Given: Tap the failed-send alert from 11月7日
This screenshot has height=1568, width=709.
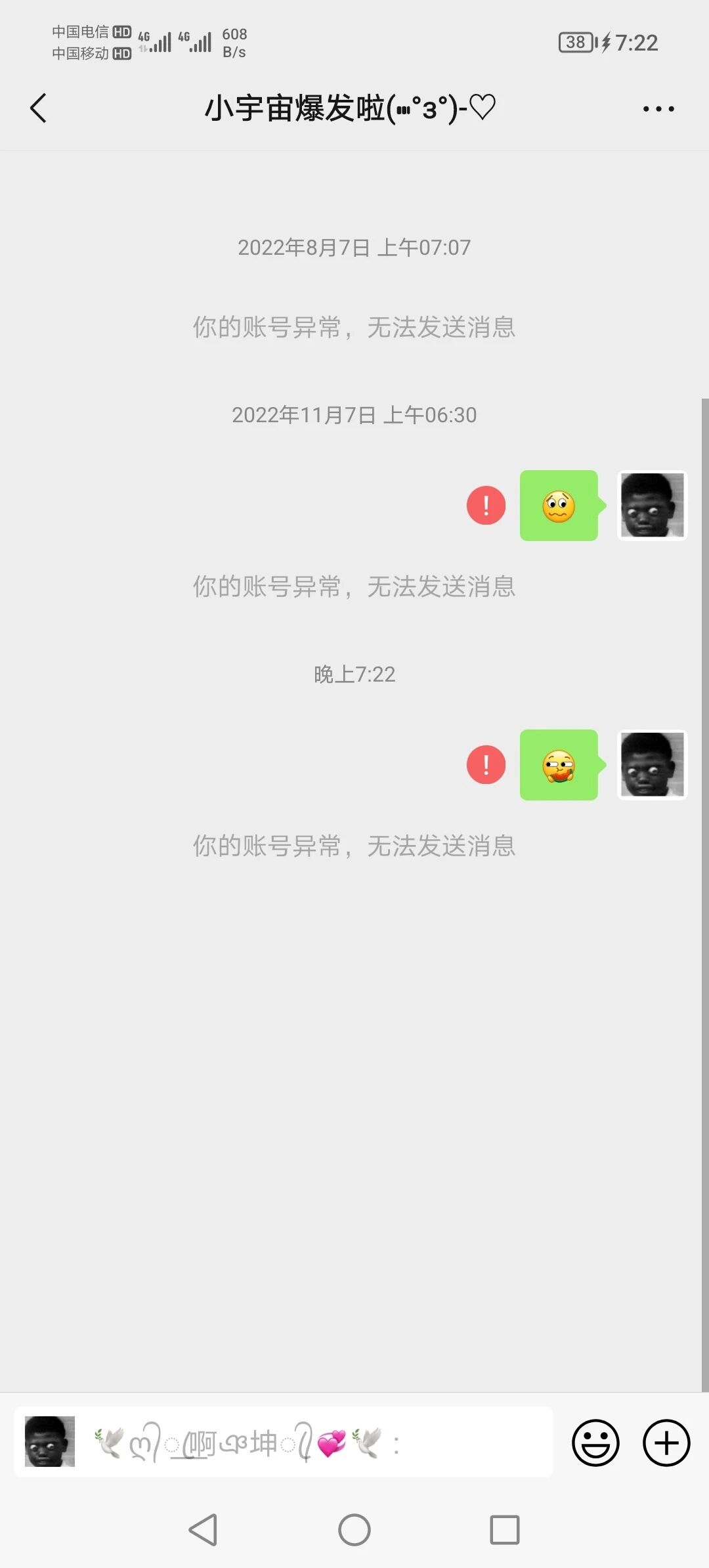Looking at the screenshot, I should [x=486, y=506].
